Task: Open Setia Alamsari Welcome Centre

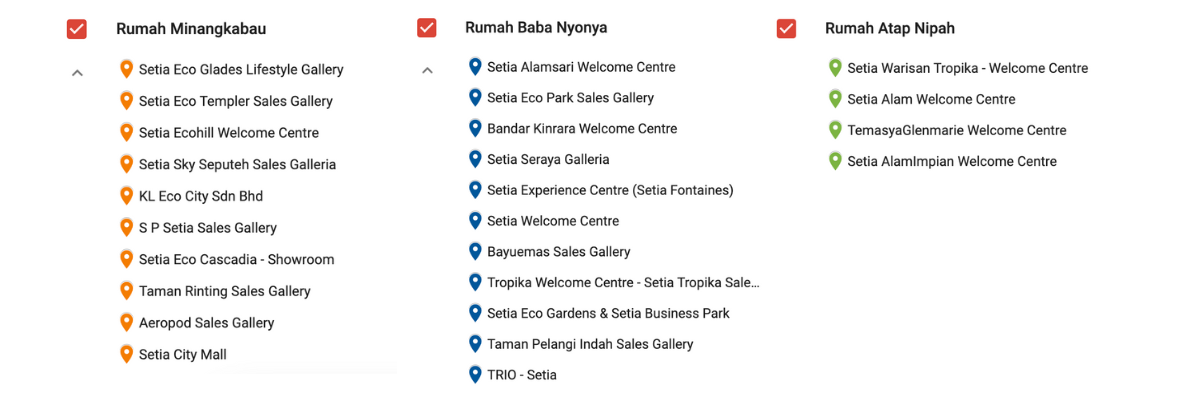Action: (580, 67)
